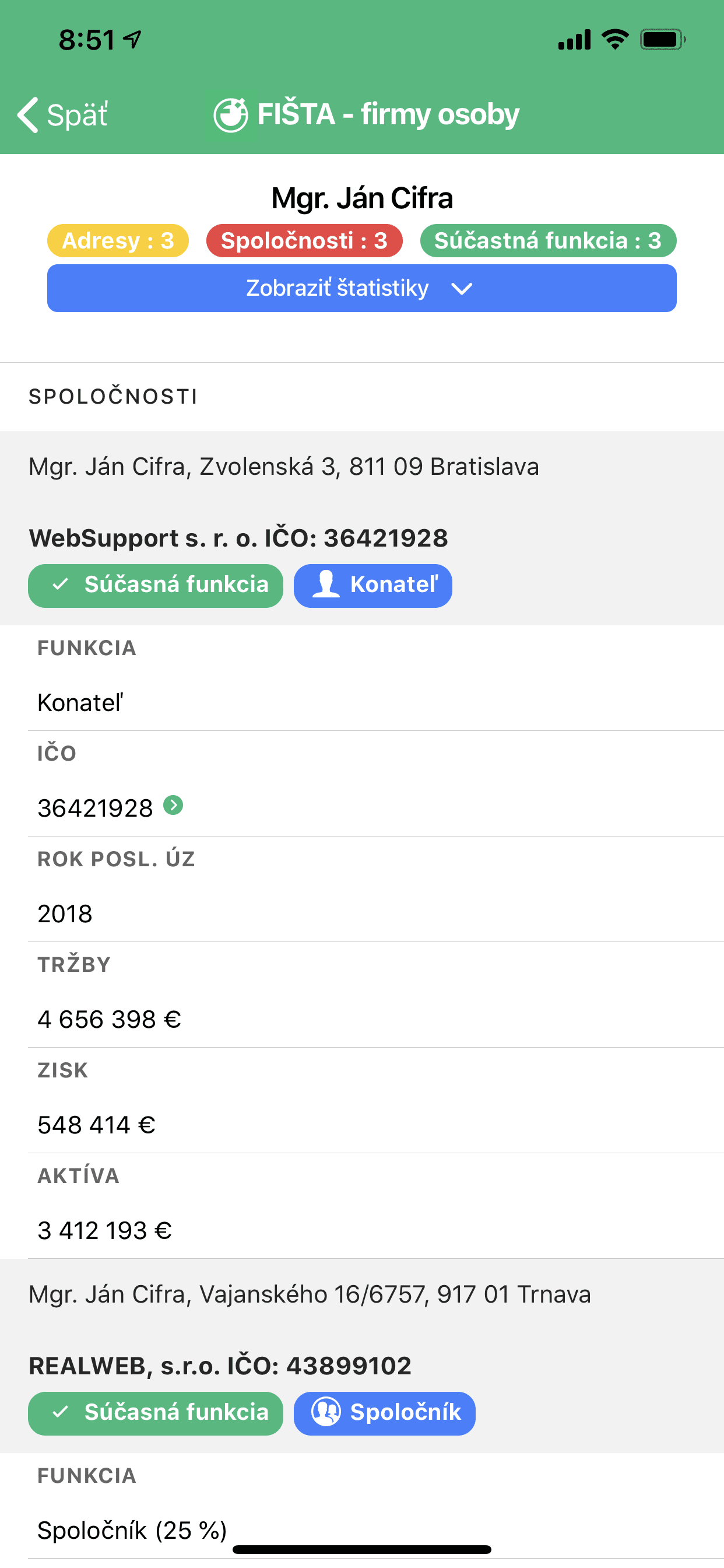Tap the Spoločník badge under REALWEB
The image size is (724, 1568).
pos(385,1413)
